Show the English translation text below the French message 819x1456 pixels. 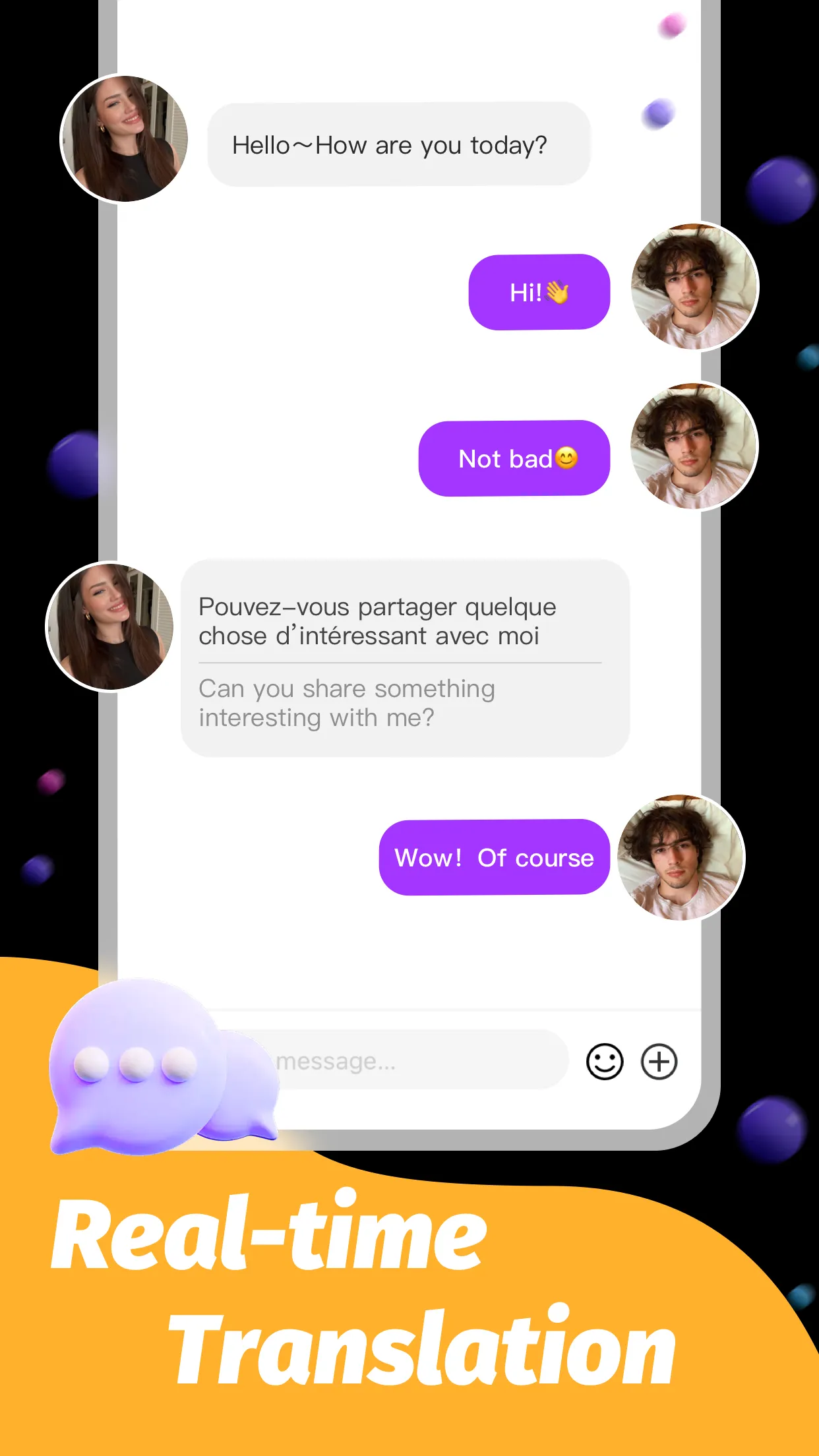(x=348, y=702)
